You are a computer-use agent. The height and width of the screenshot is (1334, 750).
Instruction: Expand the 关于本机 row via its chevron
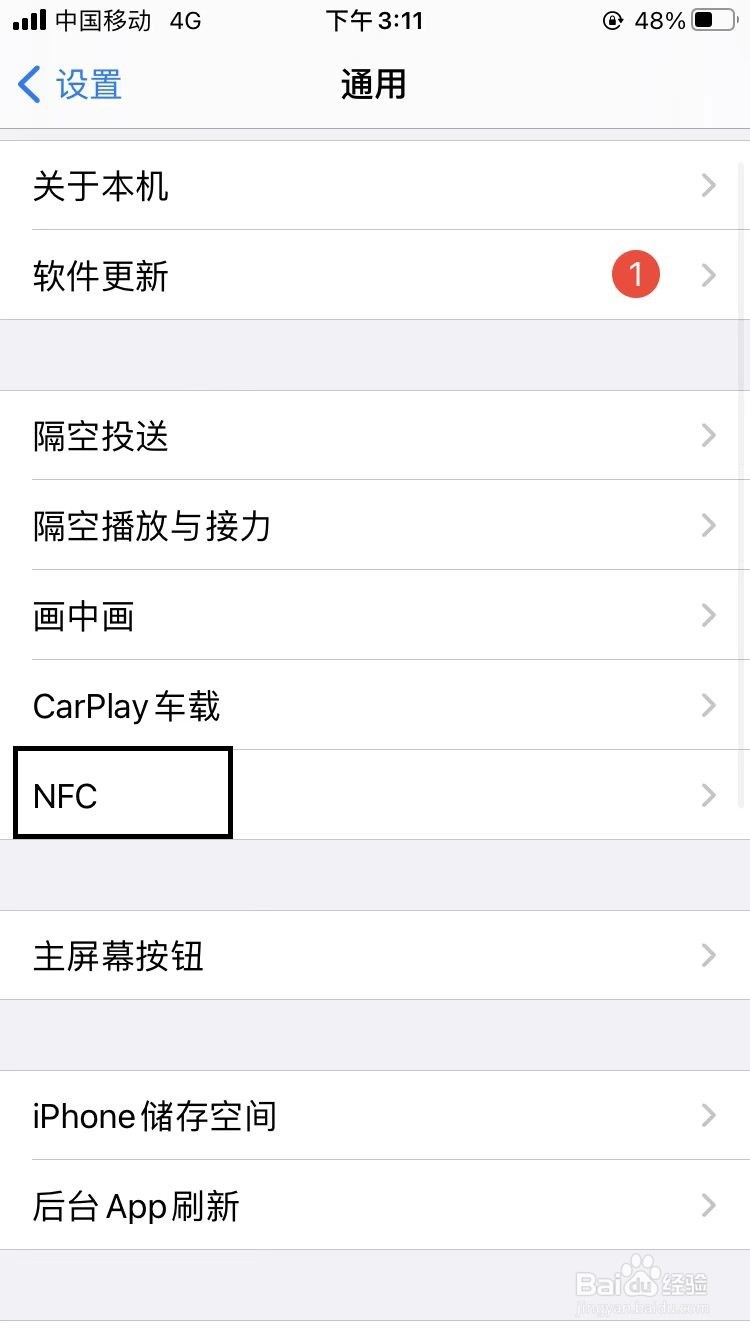[709, 186]
